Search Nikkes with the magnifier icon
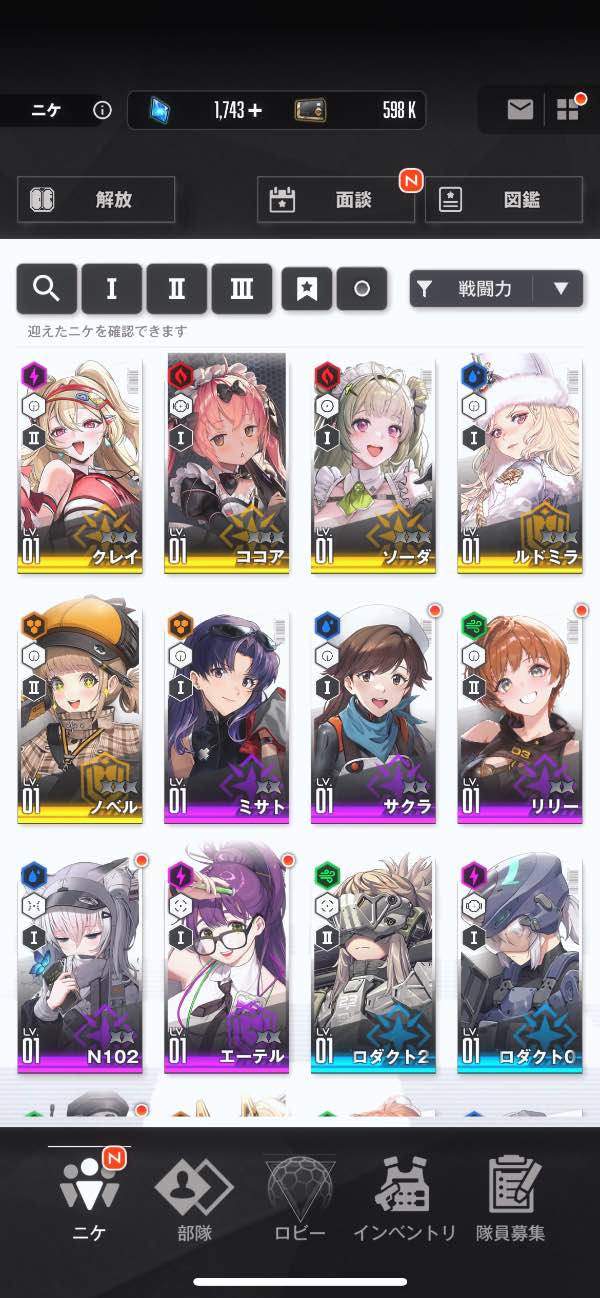This screenshot has height=1298, width=600. [x=46, y=289]
